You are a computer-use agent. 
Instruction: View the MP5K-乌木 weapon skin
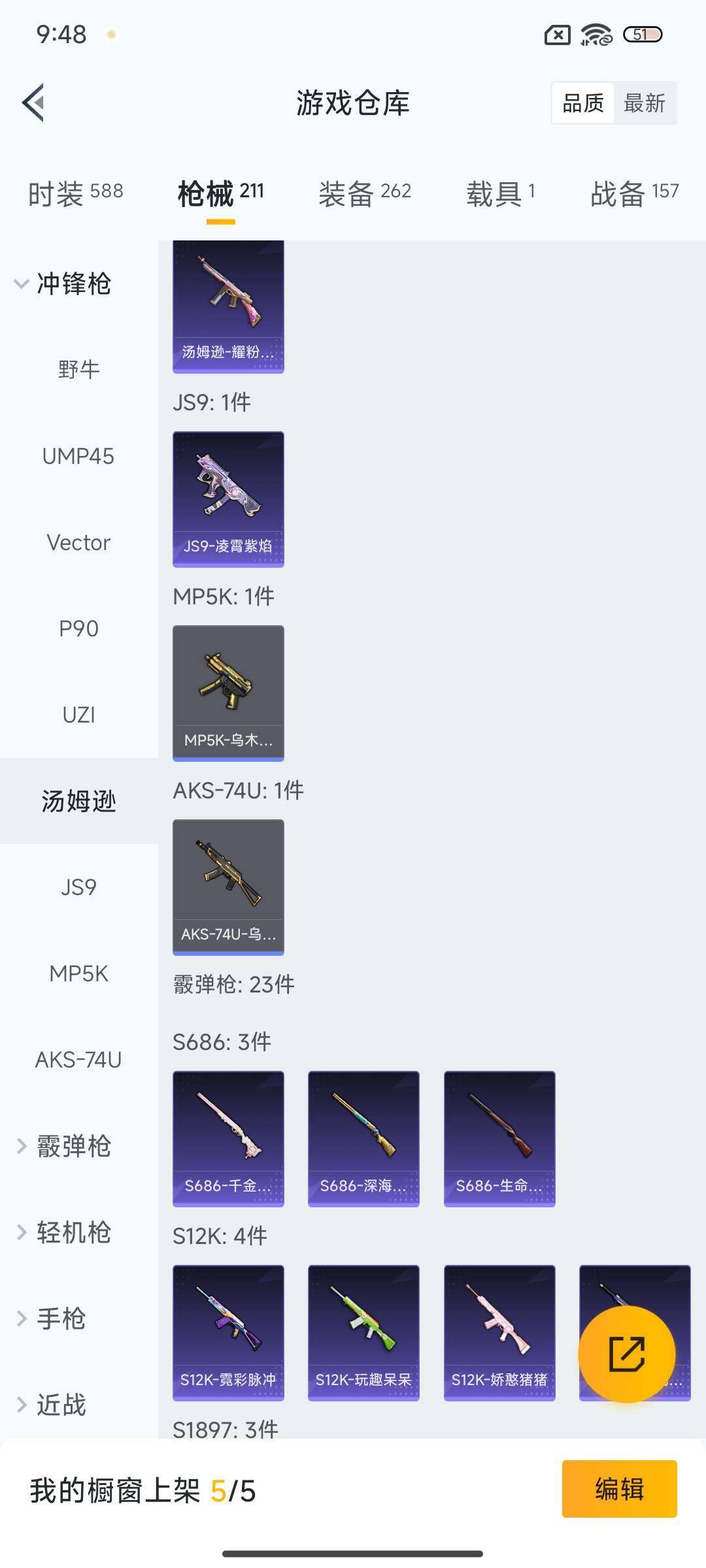pos(227,693)
